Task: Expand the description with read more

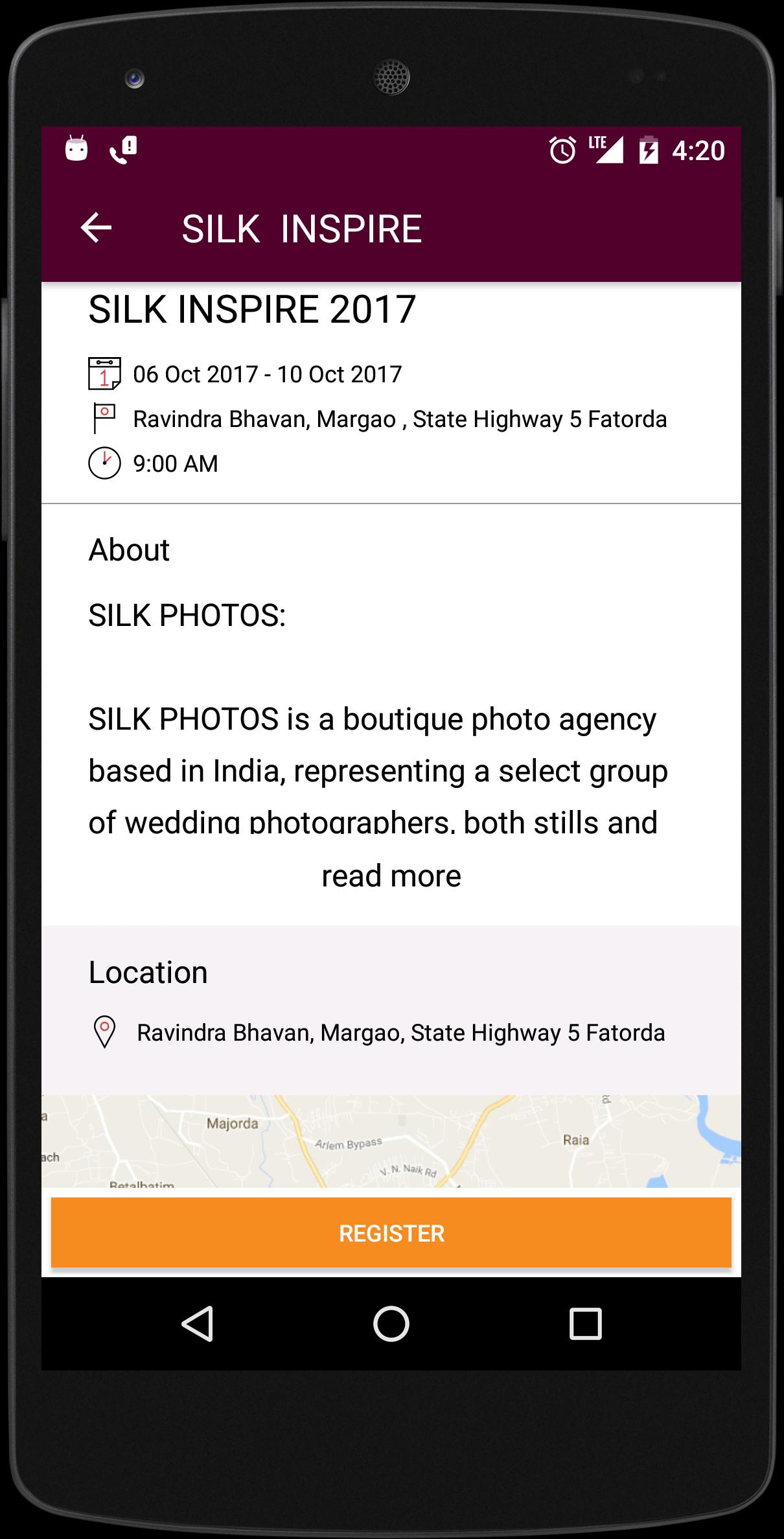Action: (391, 876)
